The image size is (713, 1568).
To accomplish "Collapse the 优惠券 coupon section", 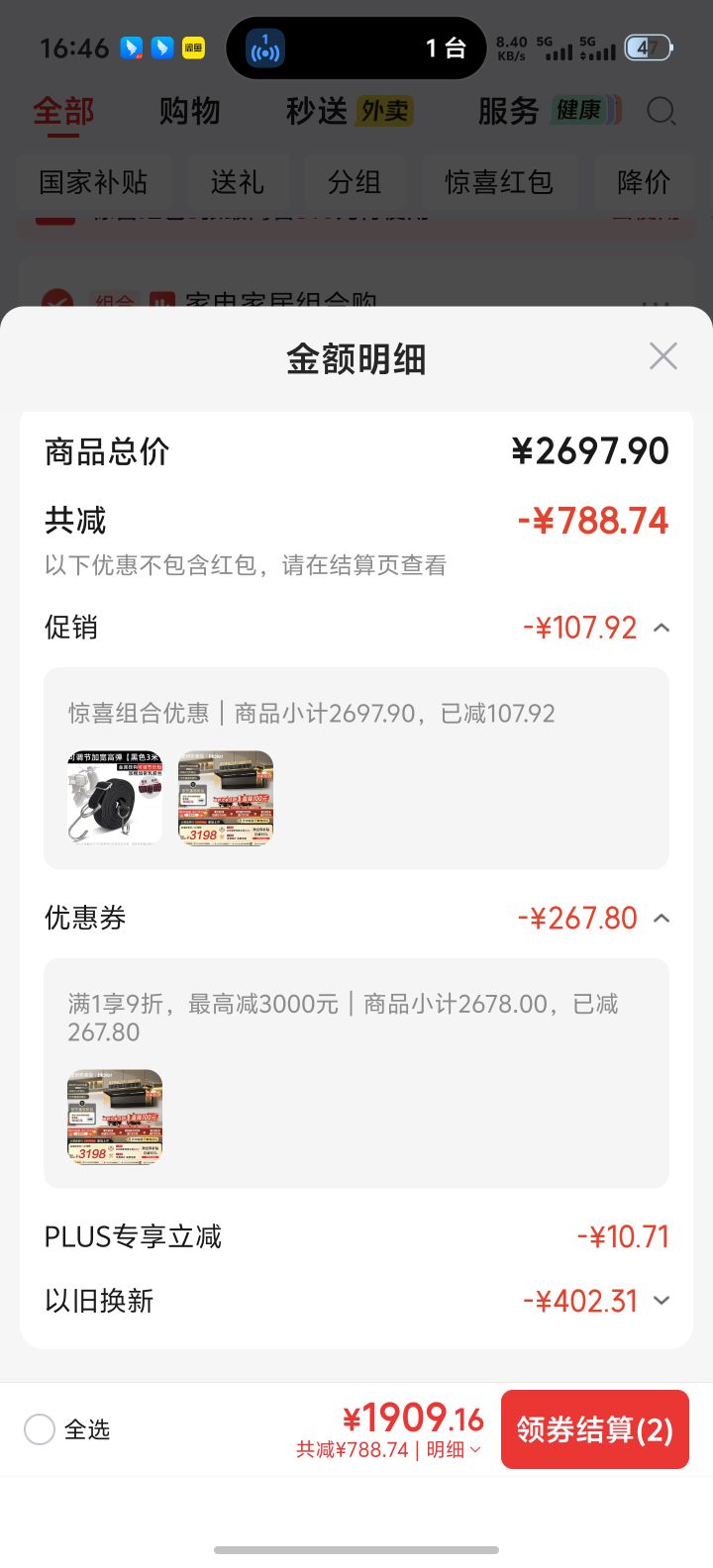I will coord(662,918).
